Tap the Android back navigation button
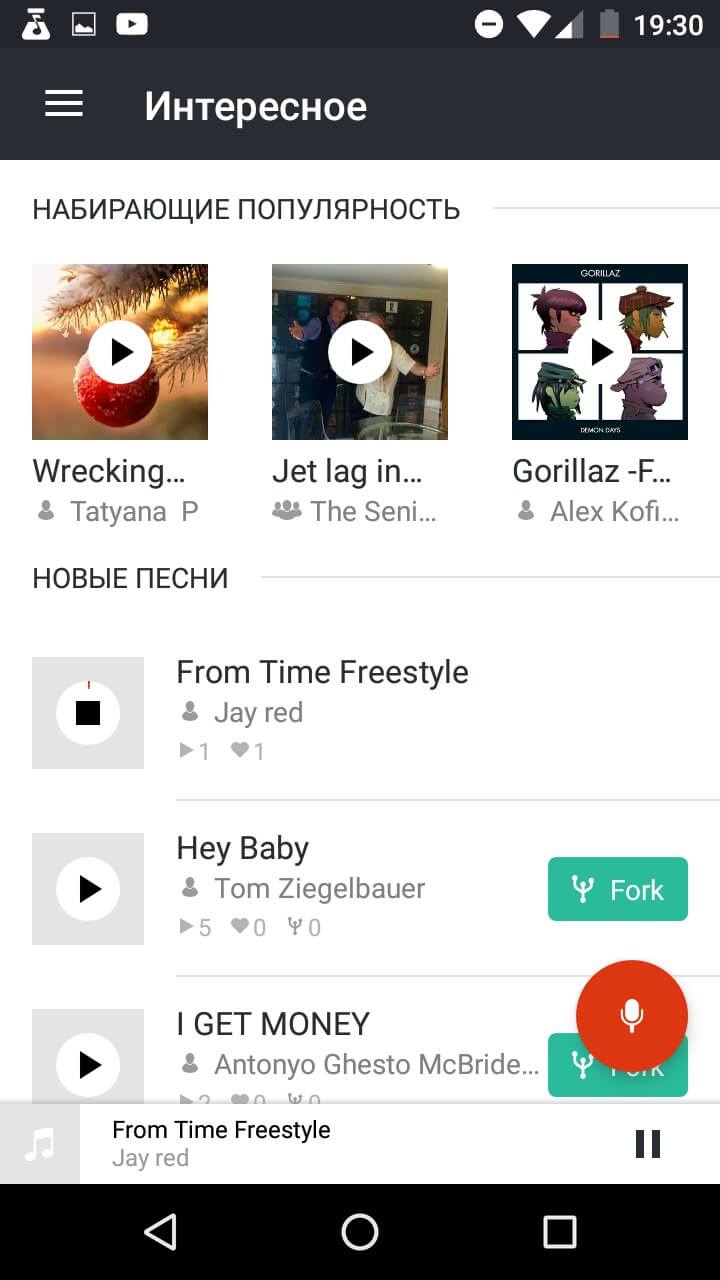The width and height of the screenshot is (720, 1280). 161,1231
